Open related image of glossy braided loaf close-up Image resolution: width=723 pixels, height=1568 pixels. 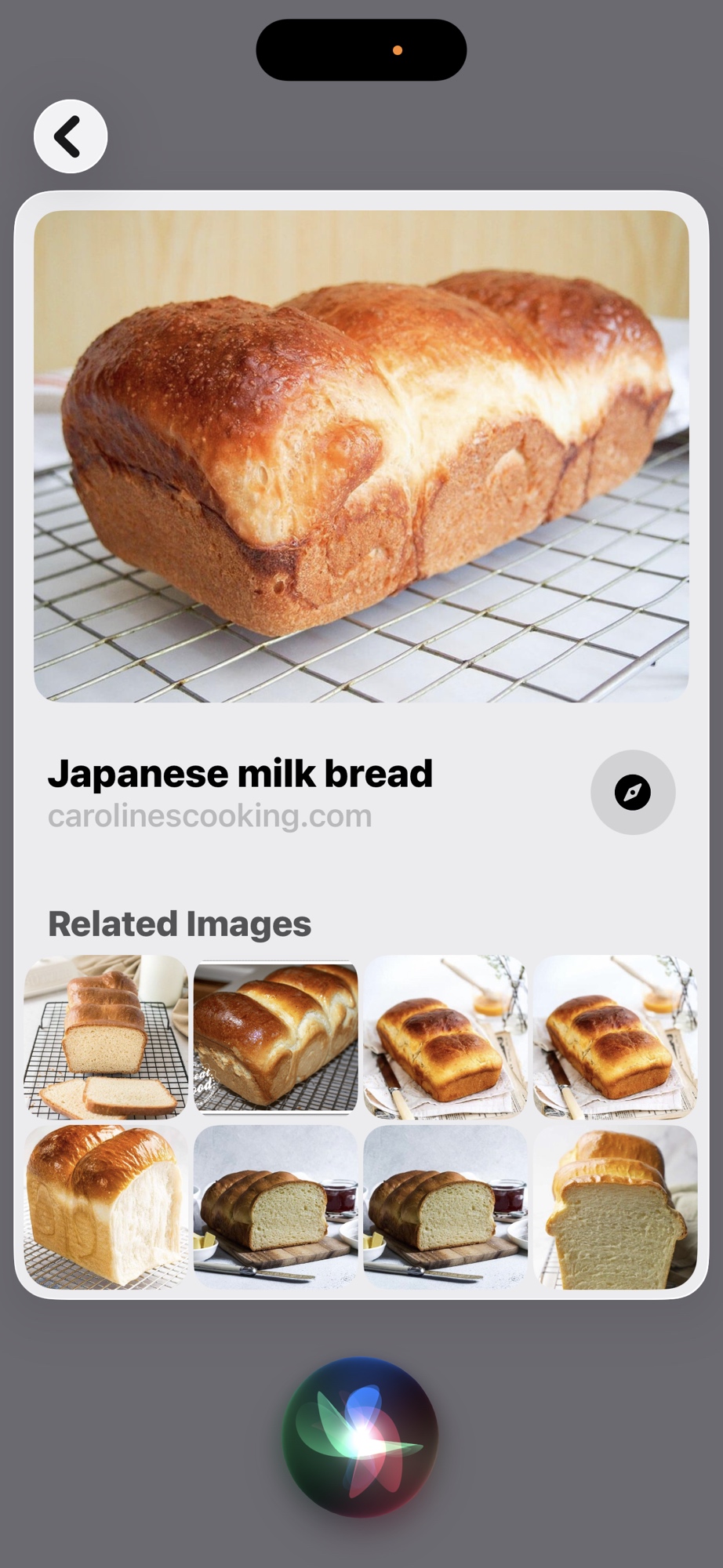click(275, 1036)
